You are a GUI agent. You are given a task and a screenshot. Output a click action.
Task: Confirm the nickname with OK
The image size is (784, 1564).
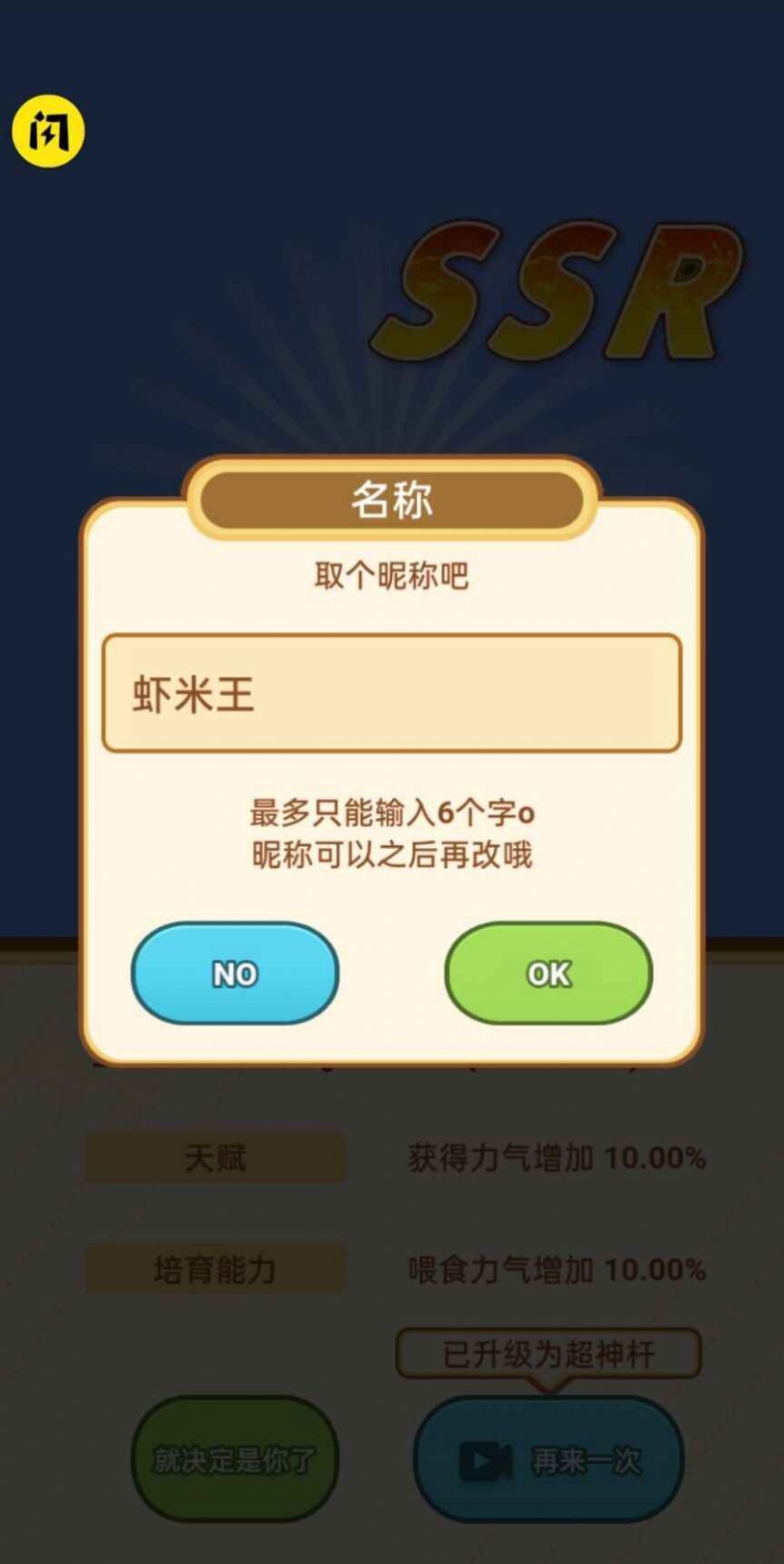[x=548, y=973]
